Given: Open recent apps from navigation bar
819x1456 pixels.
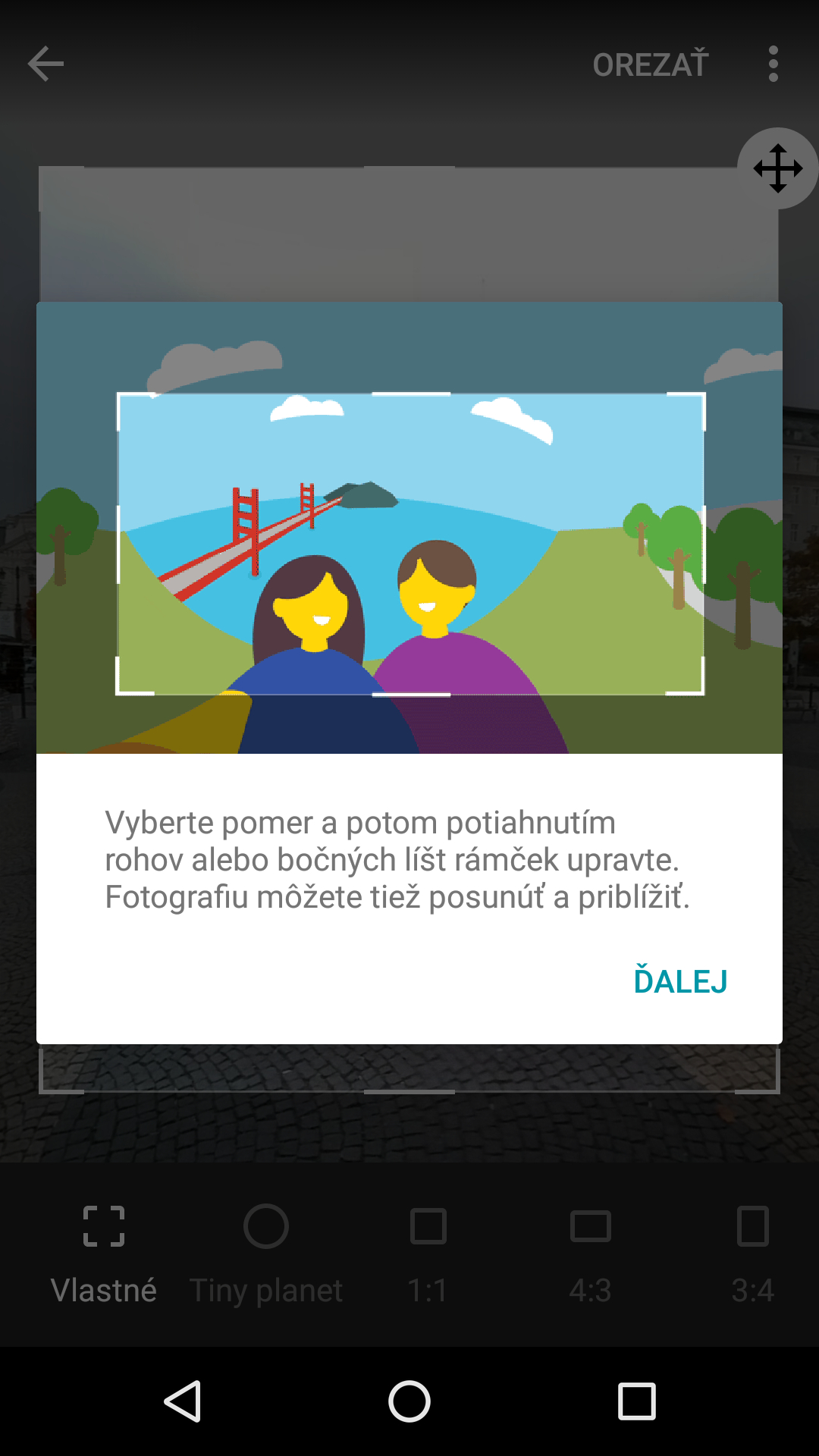Looking at the screenshot, I should [637, 1401].
